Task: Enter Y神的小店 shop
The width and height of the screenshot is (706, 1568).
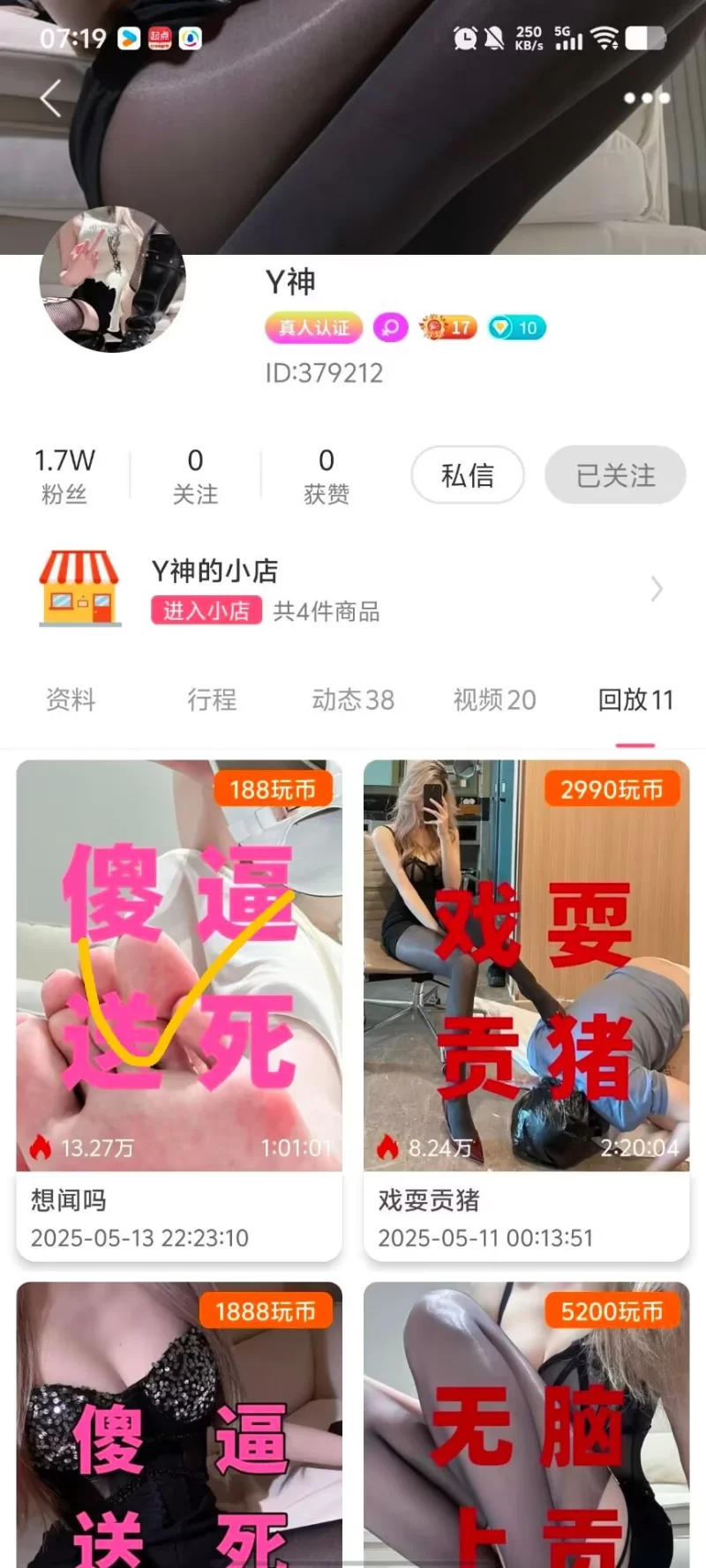Action: [207, 610]
